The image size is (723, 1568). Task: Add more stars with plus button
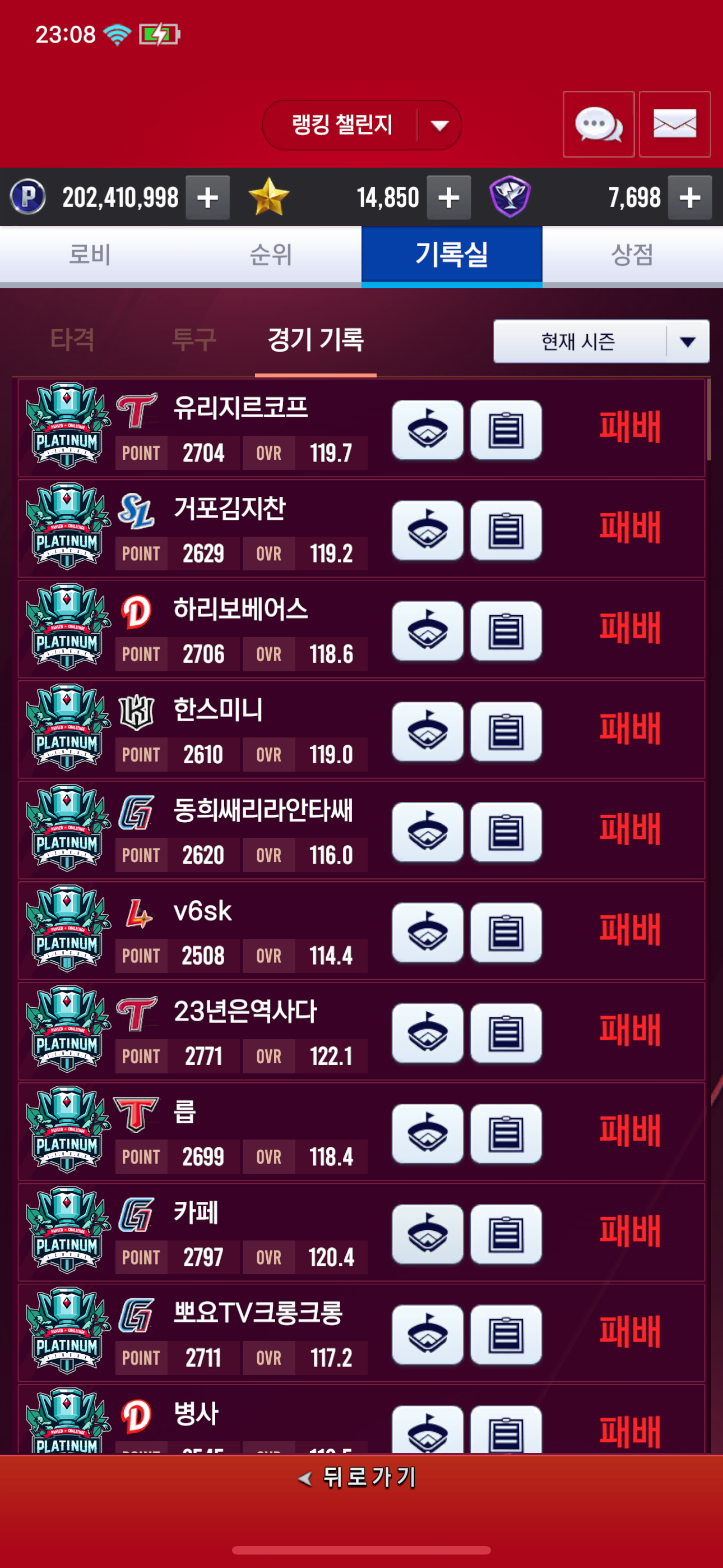448,197
